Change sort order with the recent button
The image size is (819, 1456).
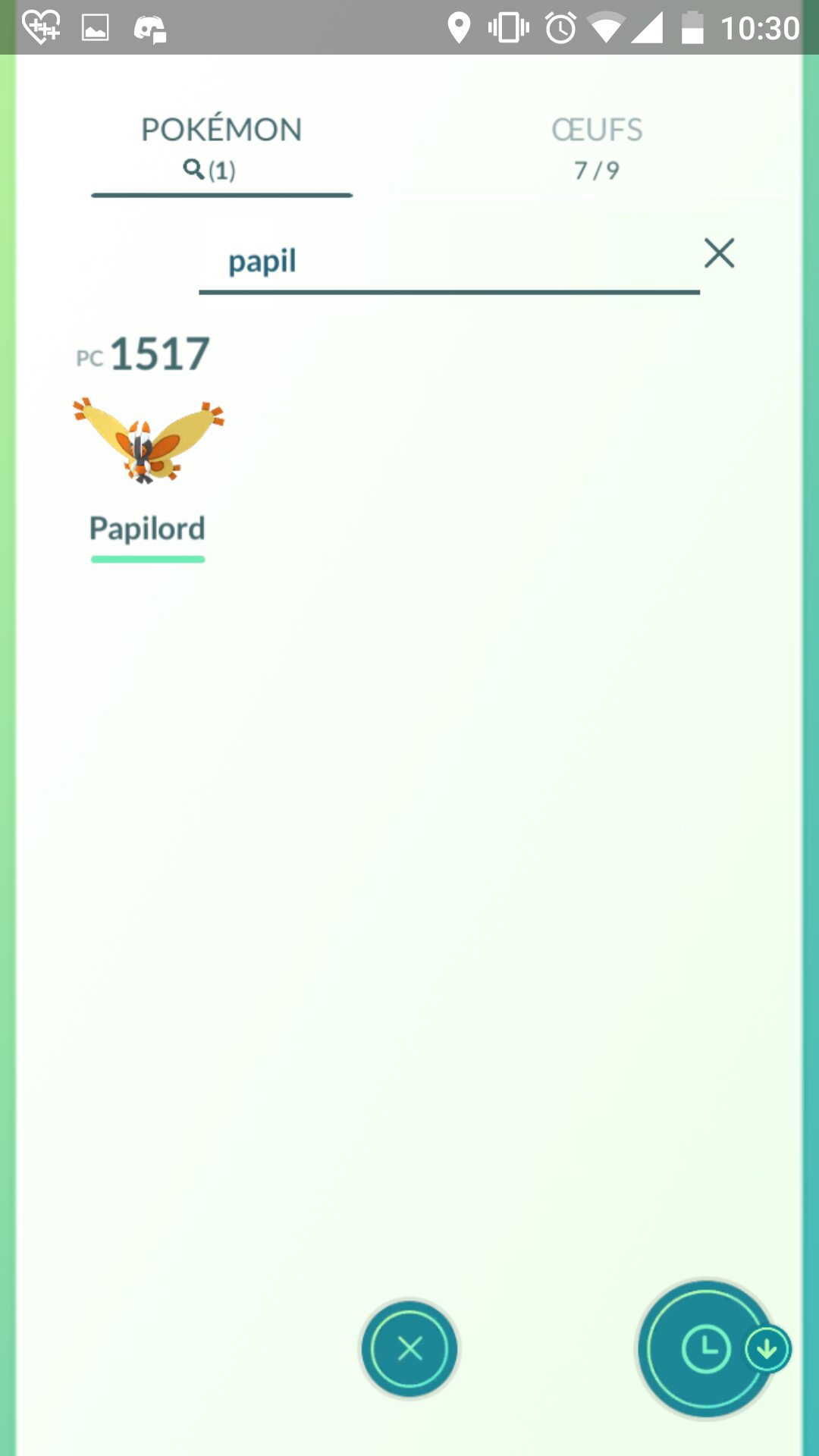coord(707,1349)
